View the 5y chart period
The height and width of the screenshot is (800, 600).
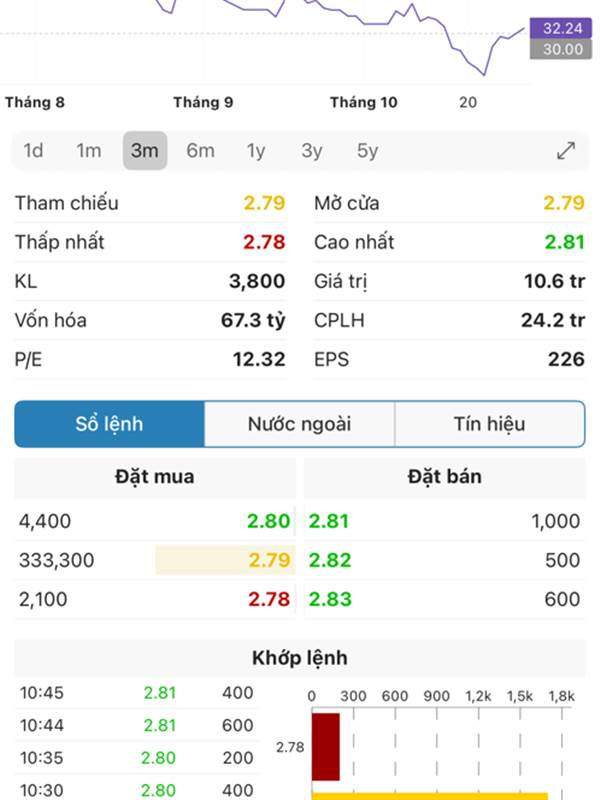(367, 151)
